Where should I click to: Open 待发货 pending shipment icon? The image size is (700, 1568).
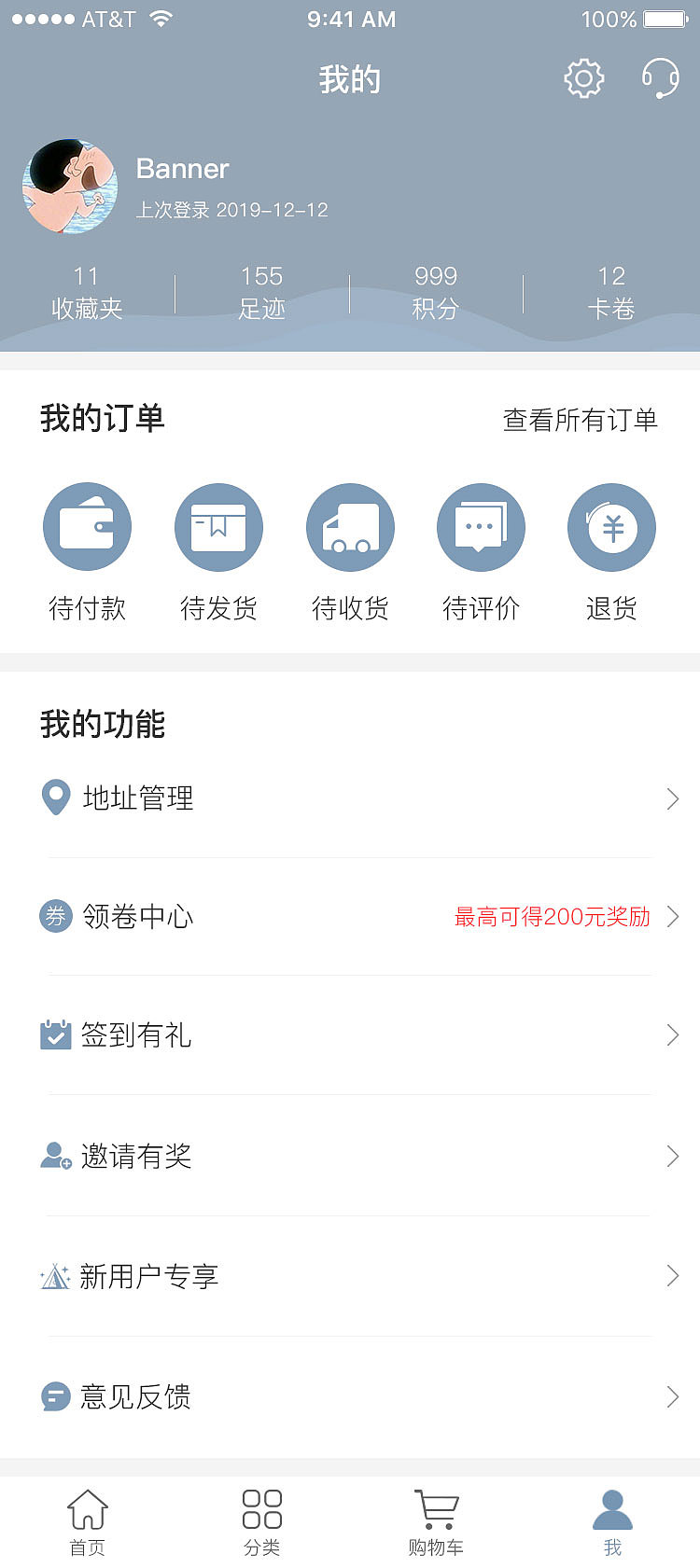tap(218, 526)
